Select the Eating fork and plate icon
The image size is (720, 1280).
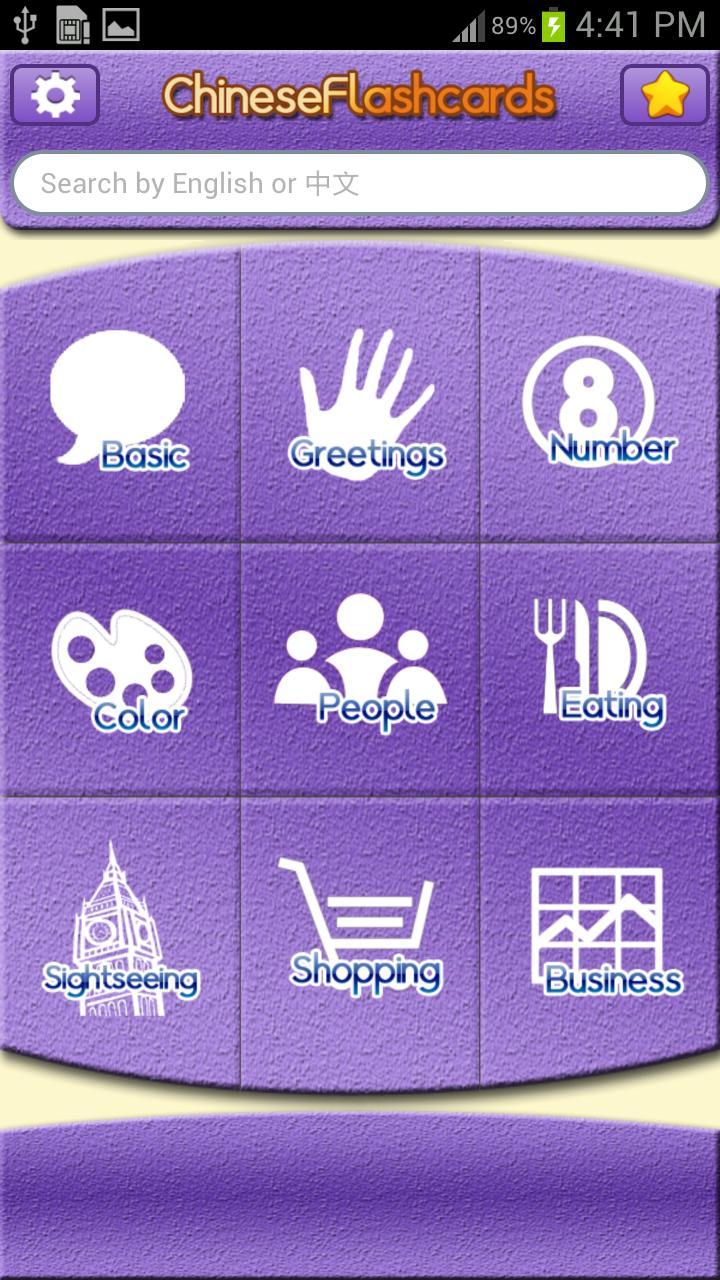click(x=600, y=660)
